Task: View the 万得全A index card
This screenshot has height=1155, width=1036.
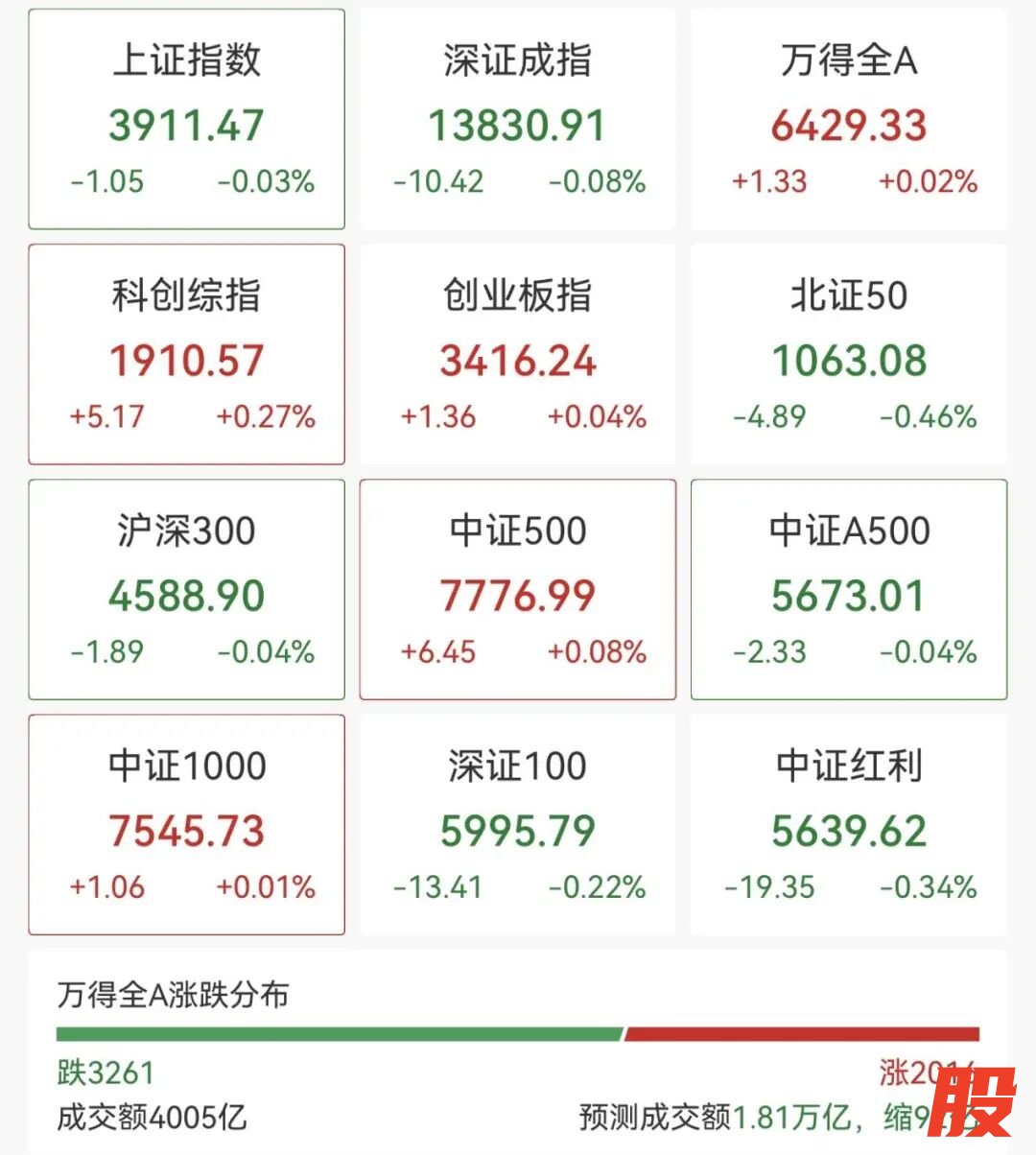Action: point(849,119)
